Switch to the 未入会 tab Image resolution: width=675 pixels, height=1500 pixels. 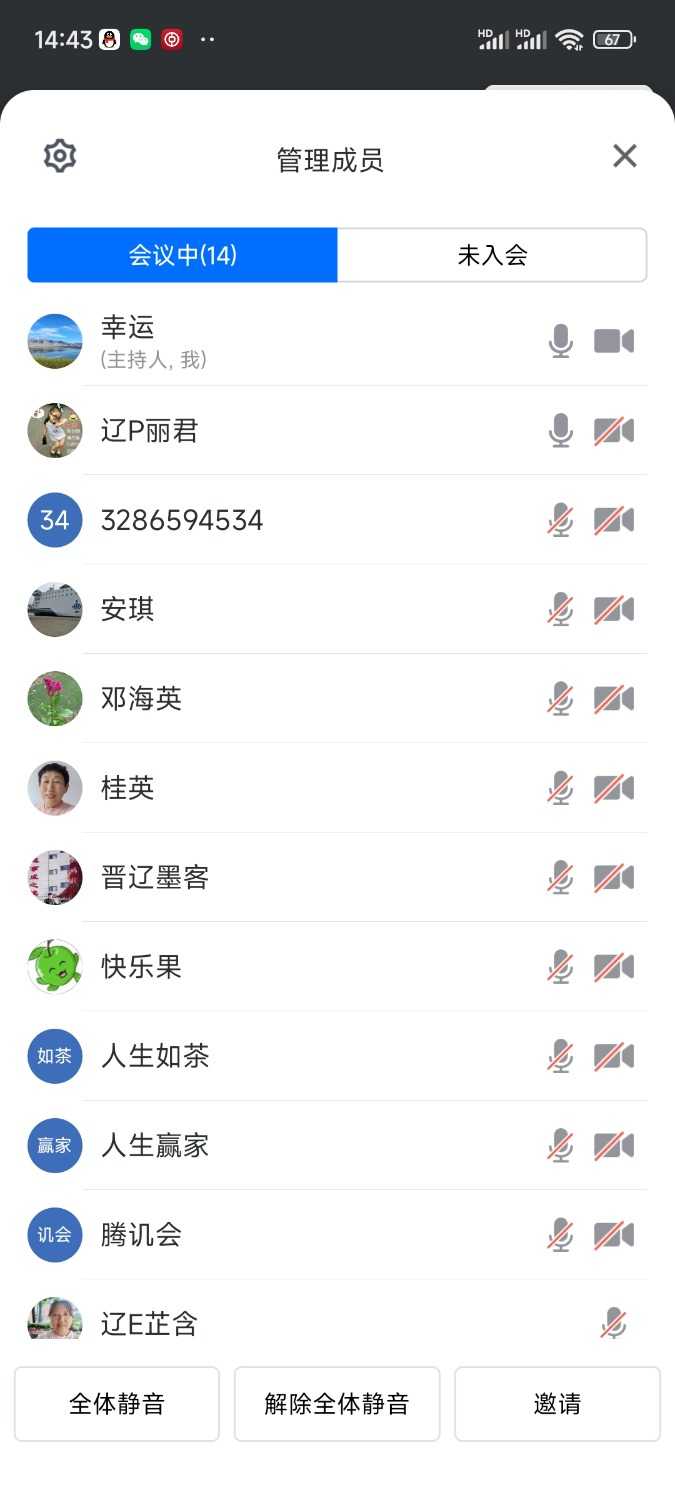[x=492, y=255]
